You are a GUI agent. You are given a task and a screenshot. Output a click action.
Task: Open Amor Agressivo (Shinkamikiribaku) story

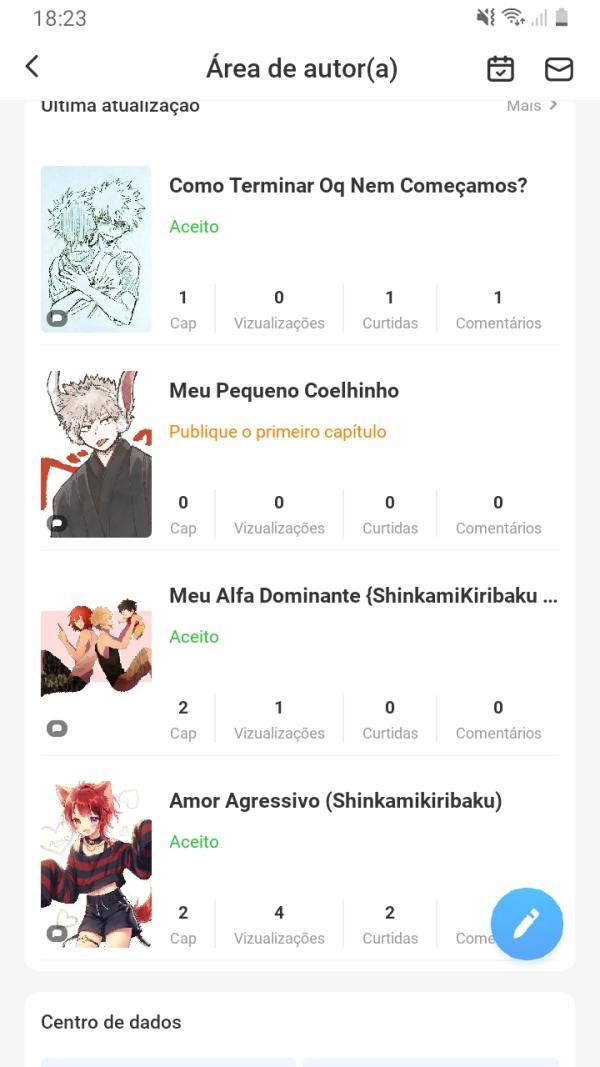[335, 801]
